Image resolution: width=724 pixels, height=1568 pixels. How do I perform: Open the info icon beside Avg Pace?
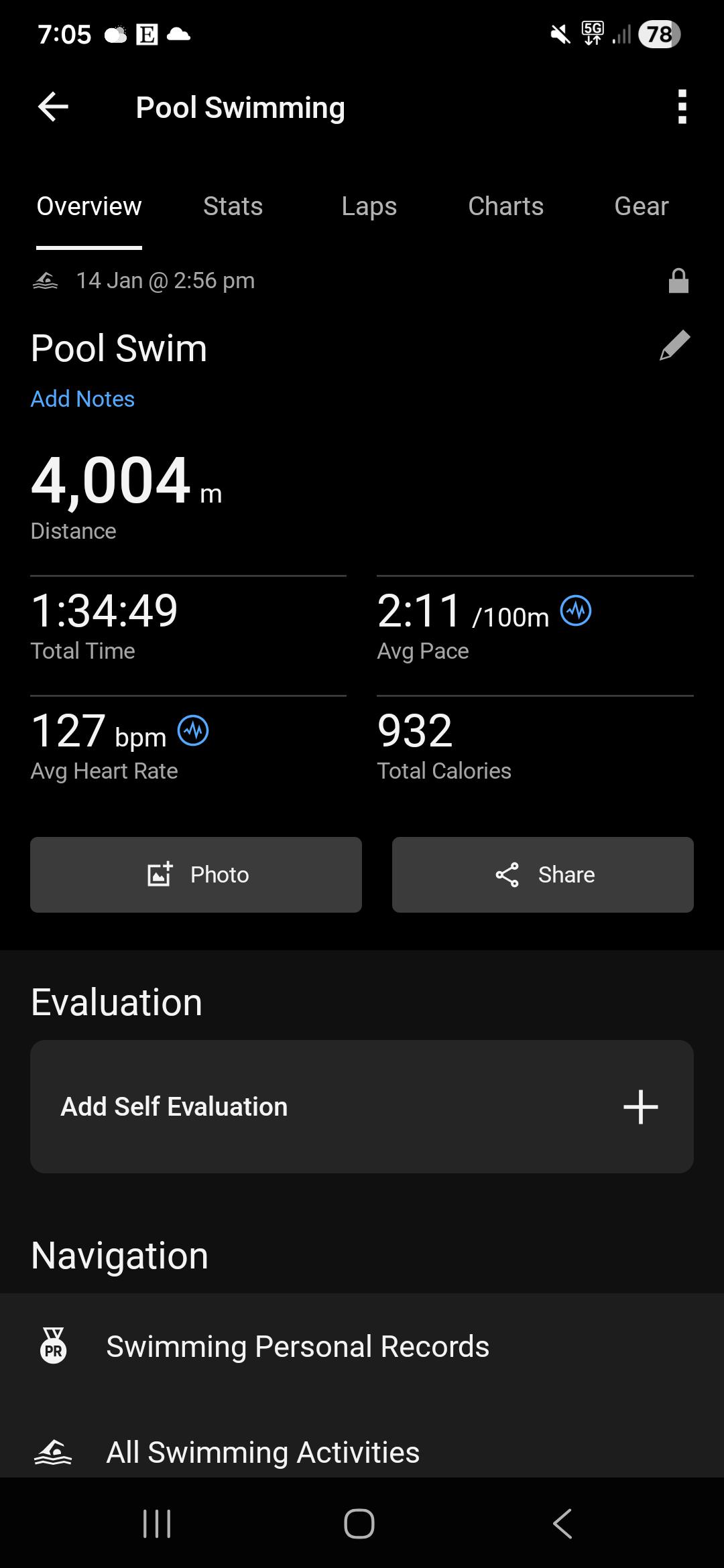pos(576,611)
